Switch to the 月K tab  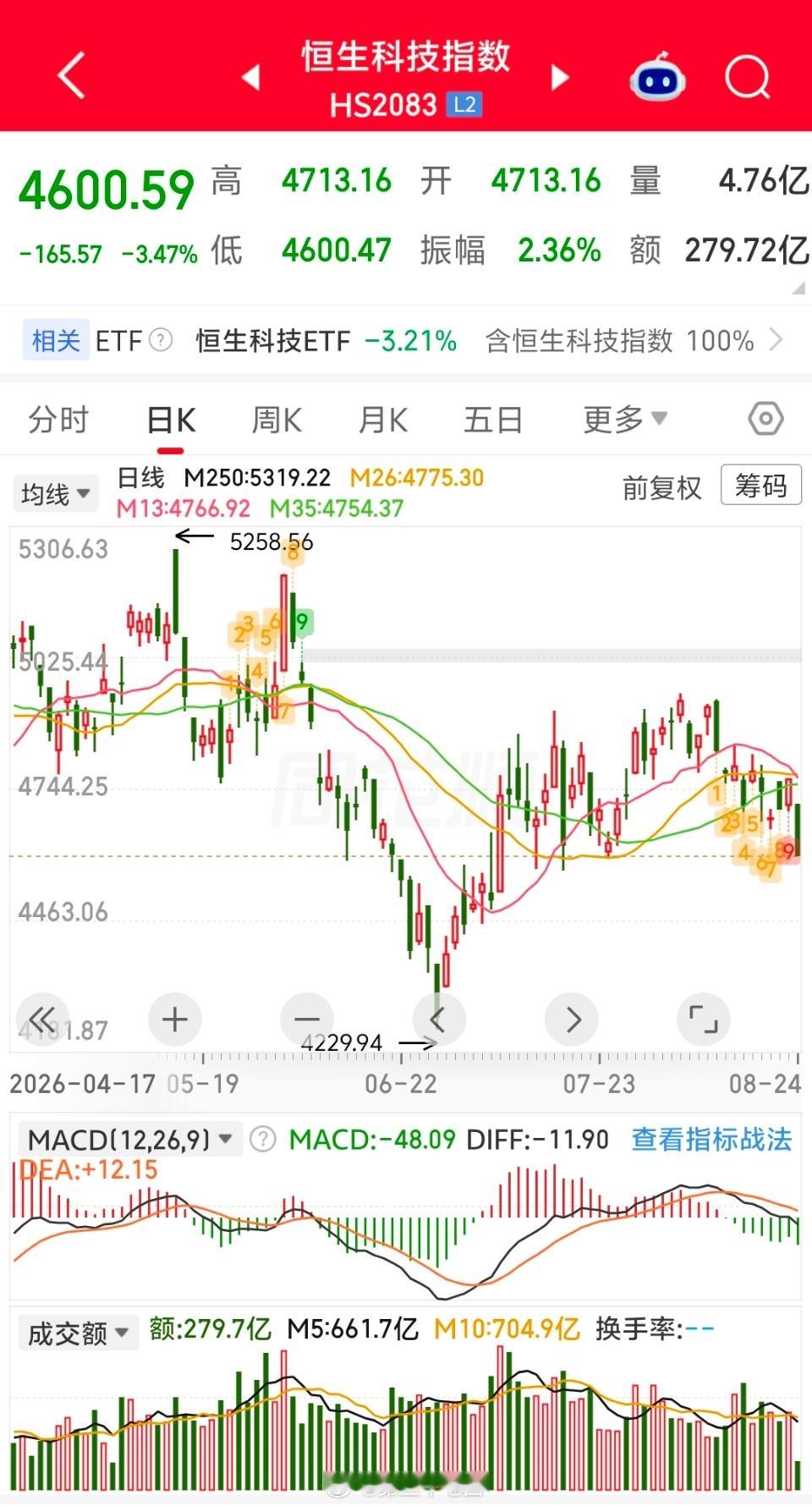click(x=382, y=420)
